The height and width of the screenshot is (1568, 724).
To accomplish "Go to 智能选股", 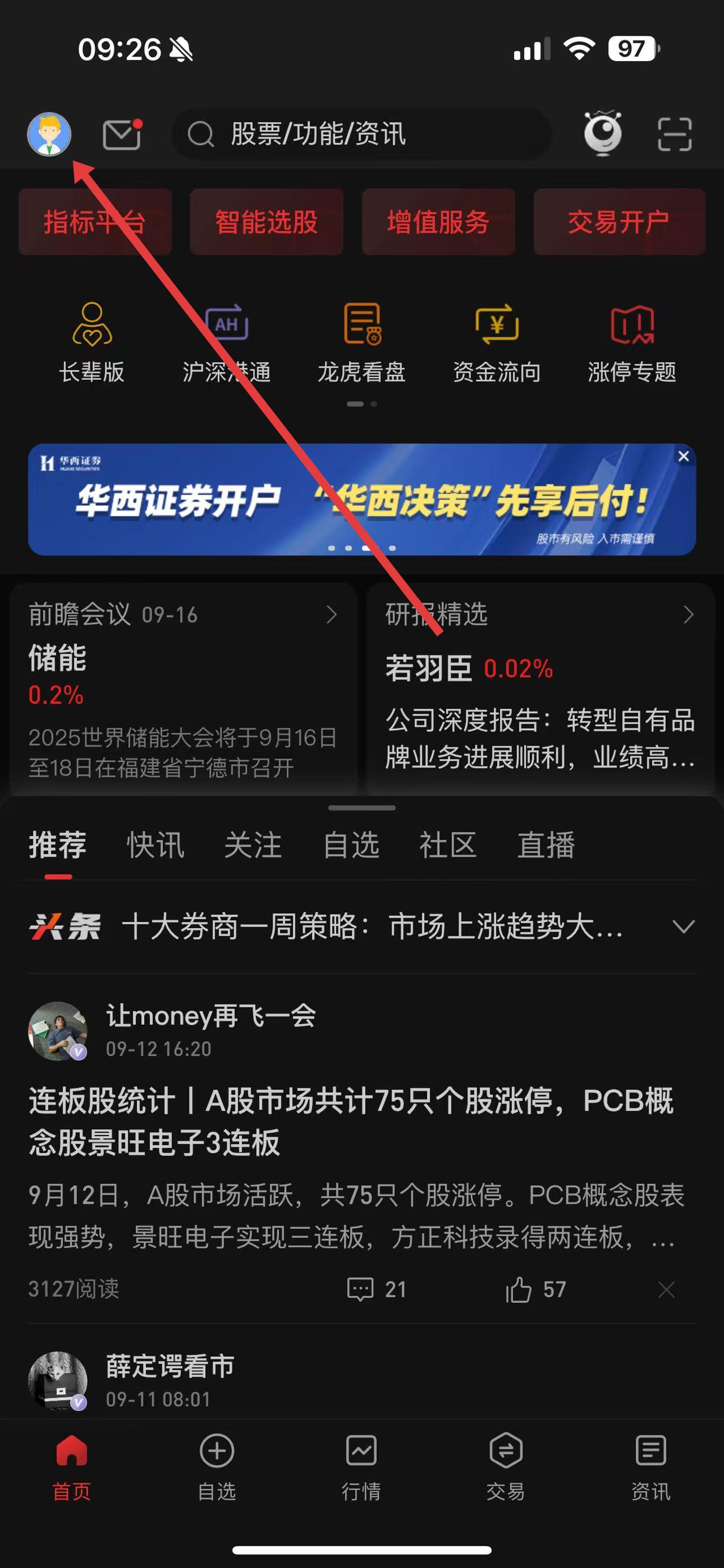I will [267, 222].
